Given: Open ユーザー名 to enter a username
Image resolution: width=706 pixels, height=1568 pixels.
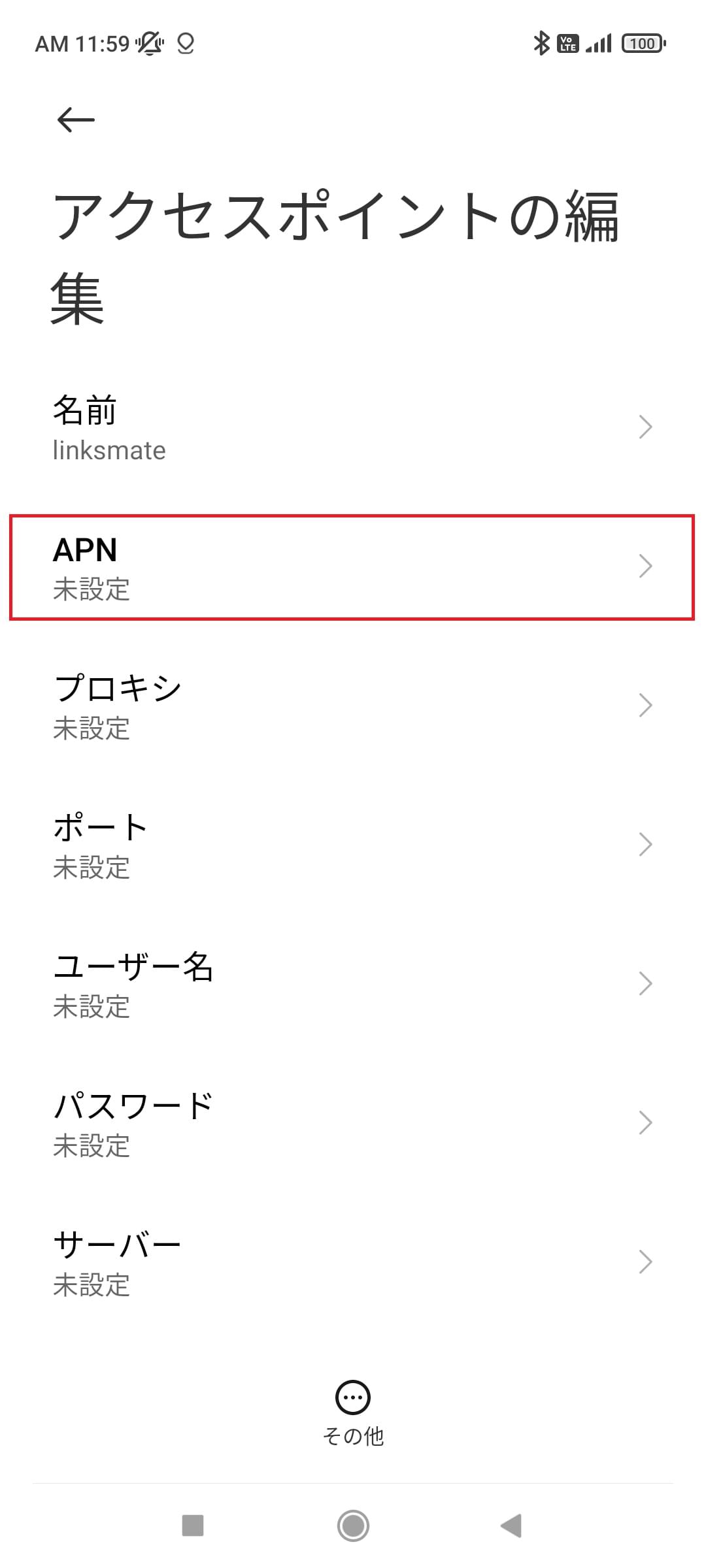Looking at the screenshot, I should click(x=261, y=983).
